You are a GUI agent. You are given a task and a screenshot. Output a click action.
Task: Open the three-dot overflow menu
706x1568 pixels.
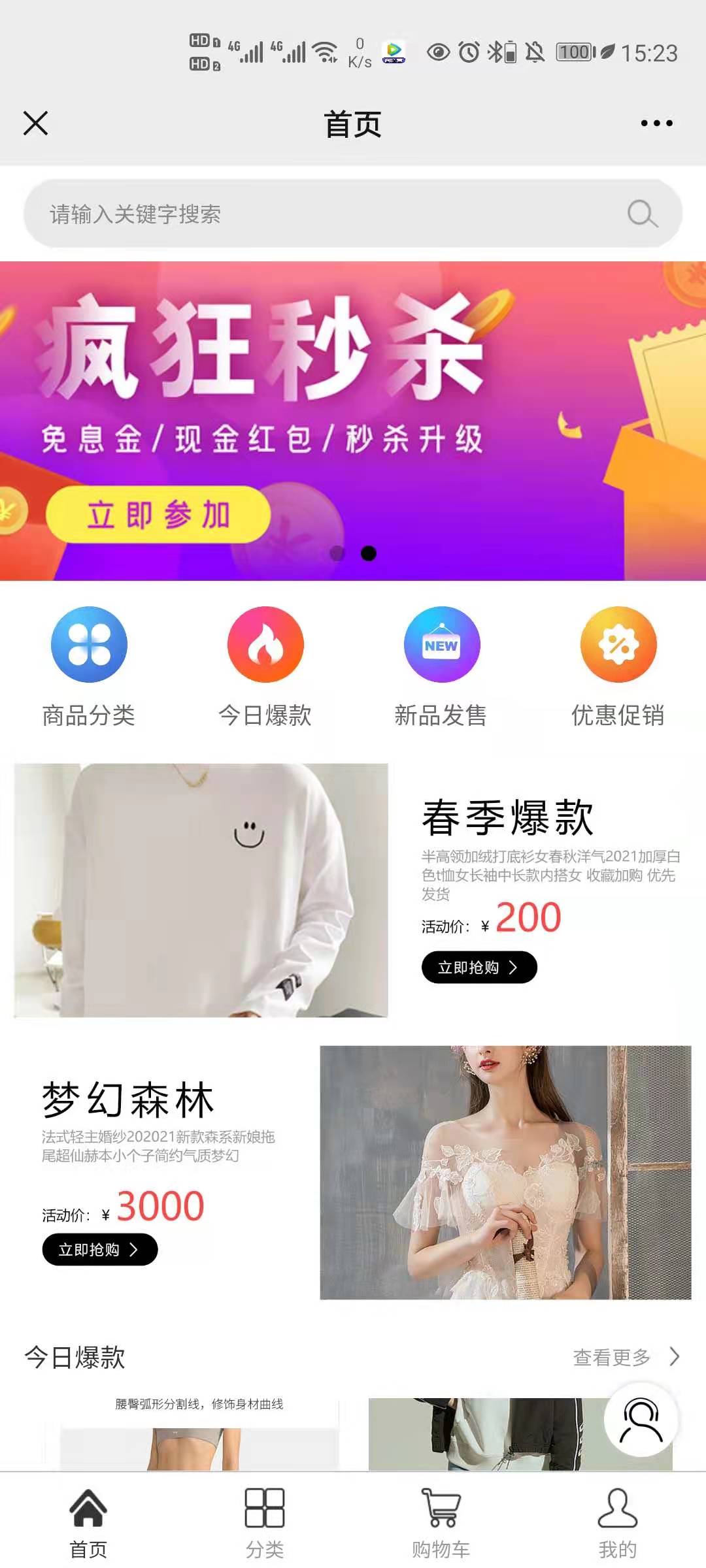(656, 123)
